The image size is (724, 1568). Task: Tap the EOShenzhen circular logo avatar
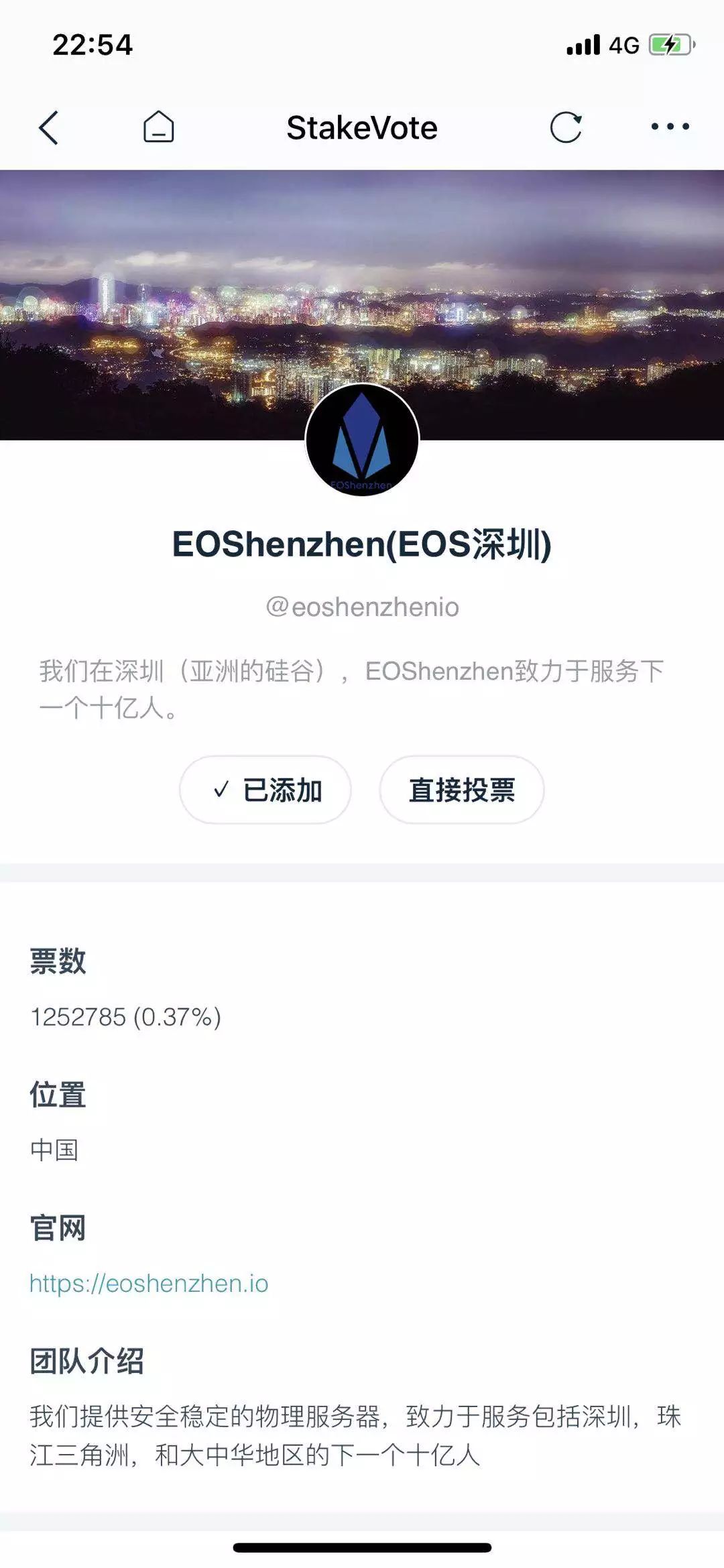pos(361,439)
